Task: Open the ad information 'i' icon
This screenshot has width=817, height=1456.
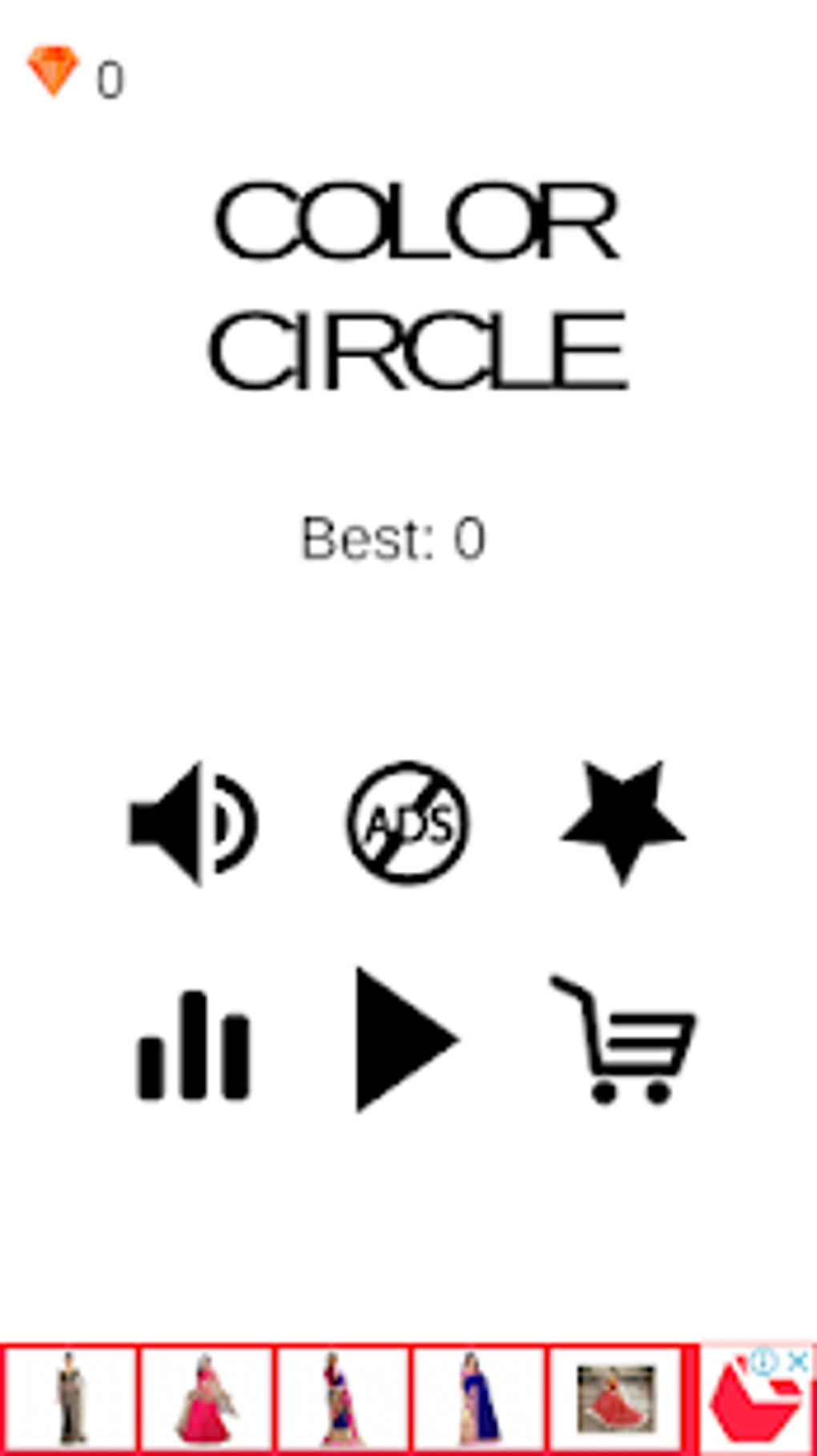Action: tap(763, 1360)
